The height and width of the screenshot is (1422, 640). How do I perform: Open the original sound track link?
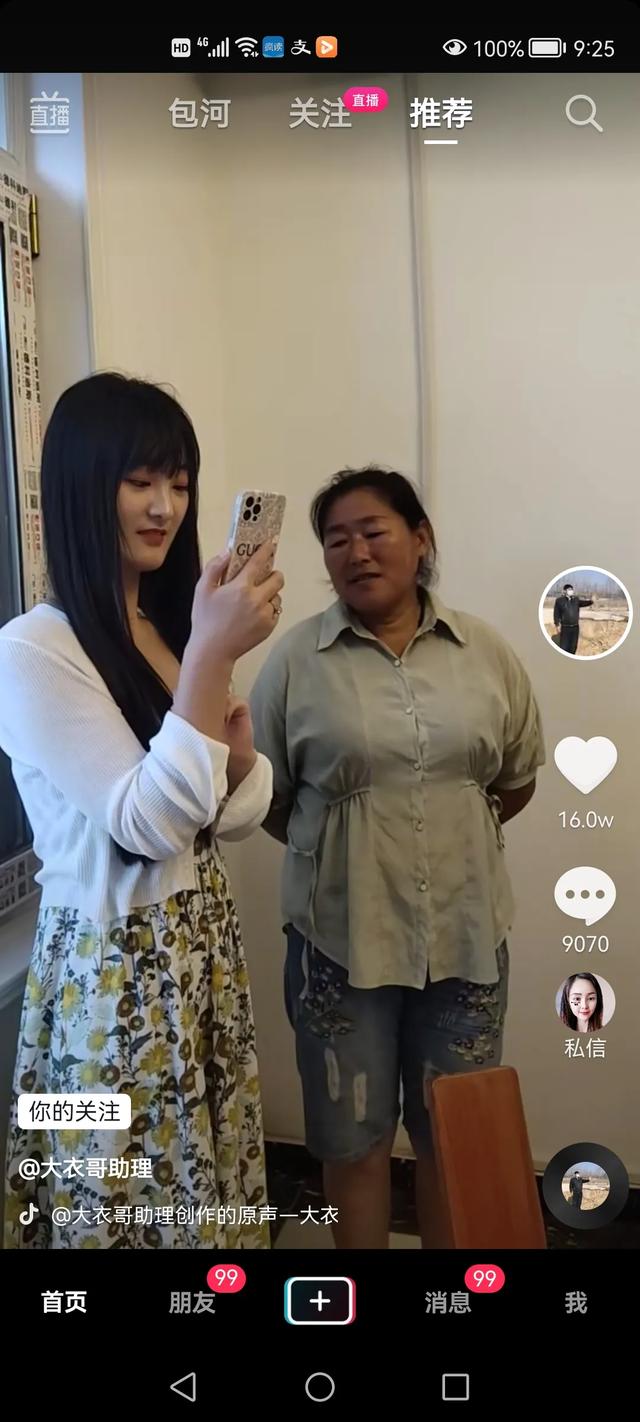[x=195, y=1215]
